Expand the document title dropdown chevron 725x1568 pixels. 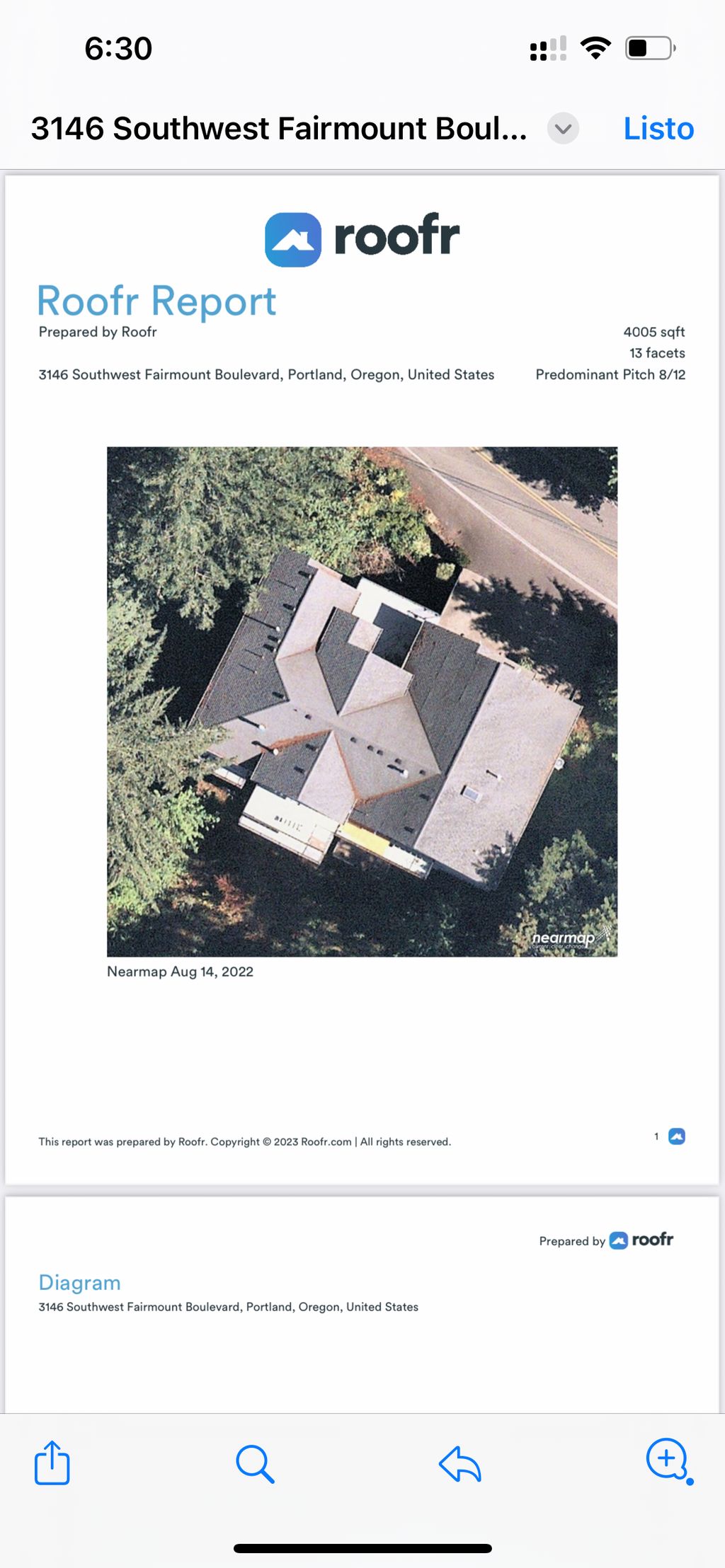coord(563,129)
